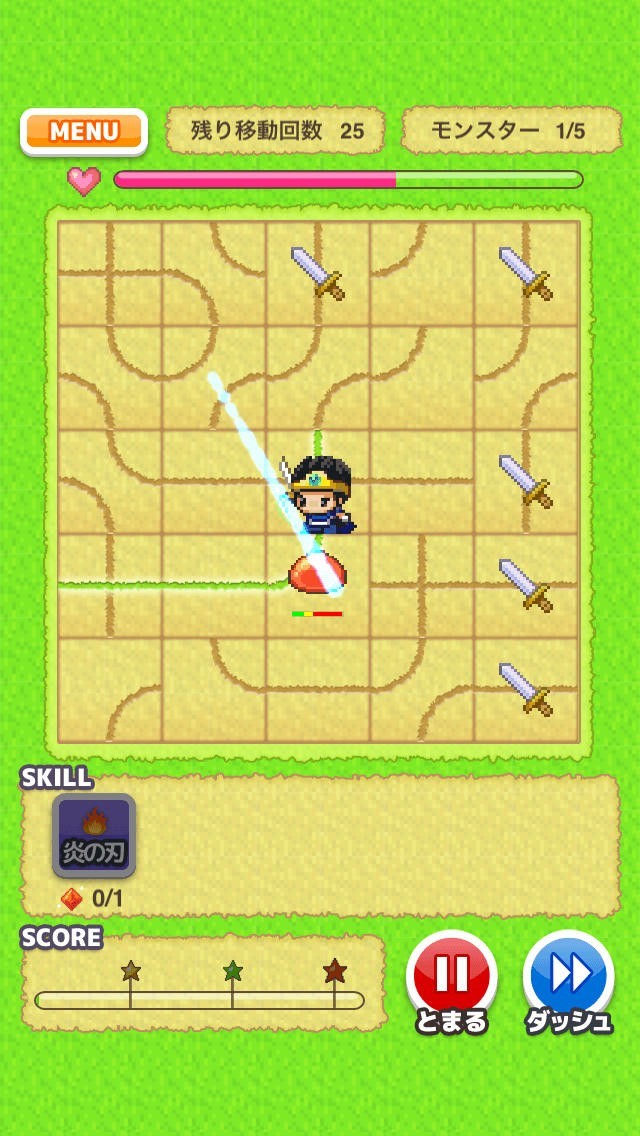Open the orange MENU button
This screenshot has height=1136, width=640.
84,131
